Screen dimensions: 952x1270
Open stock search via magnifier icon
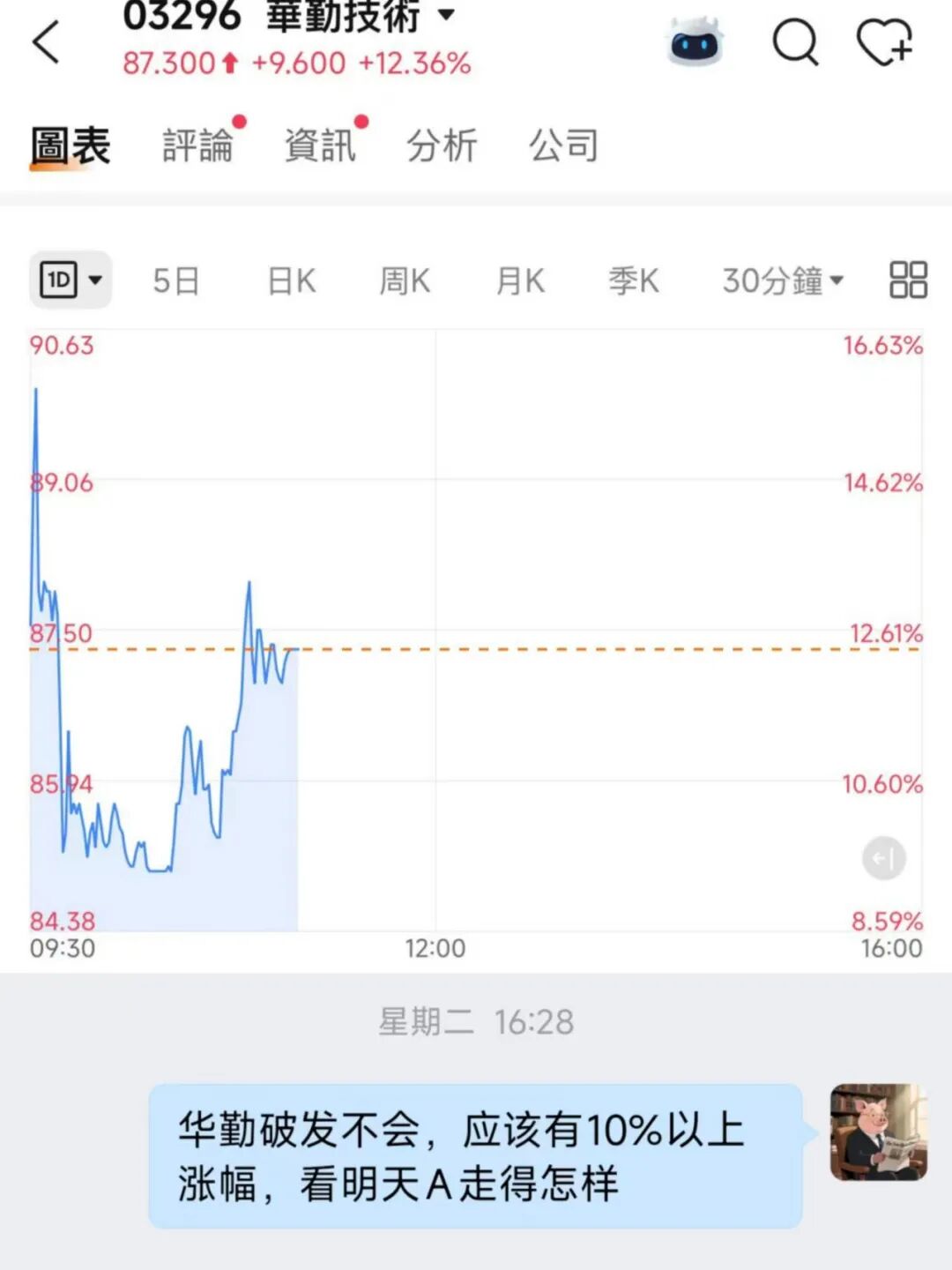[x=795, y=42]
